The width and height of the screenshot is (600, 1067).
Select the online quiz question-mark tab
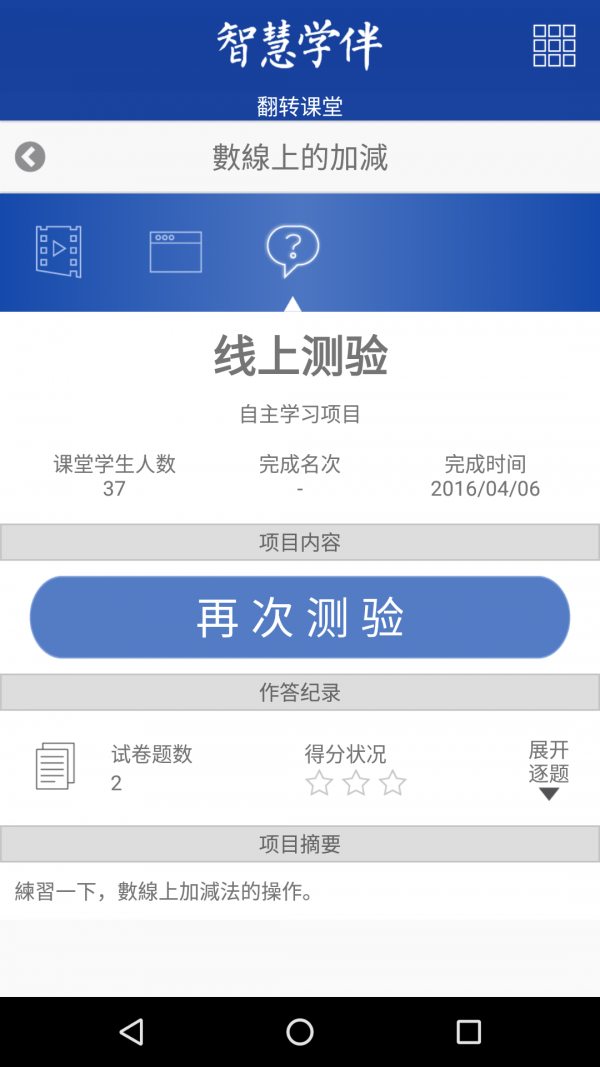[x=292, y=251]
